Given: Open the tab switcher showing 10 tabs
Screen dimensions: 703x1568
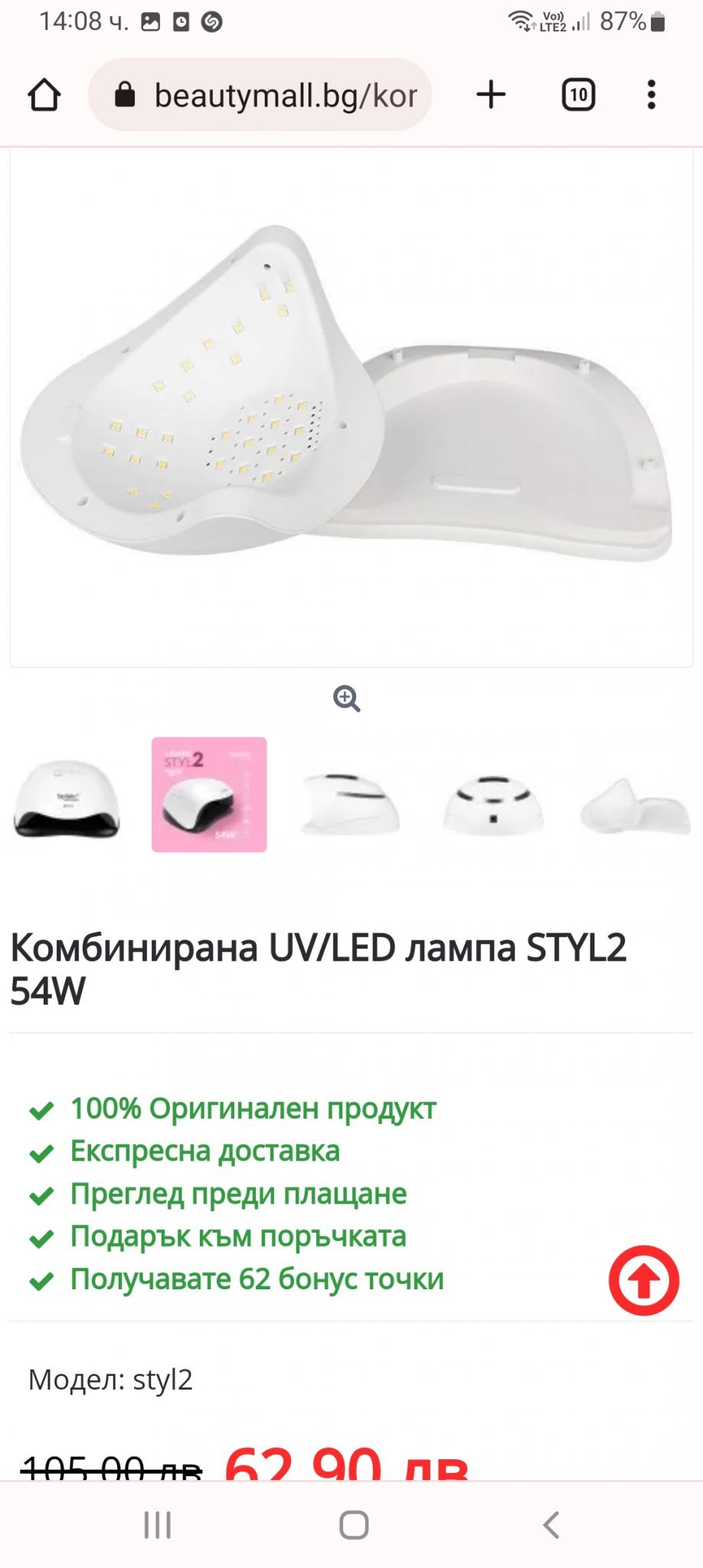Looking at the screenshot, I should pyautogui.click(x=578, y=95).
